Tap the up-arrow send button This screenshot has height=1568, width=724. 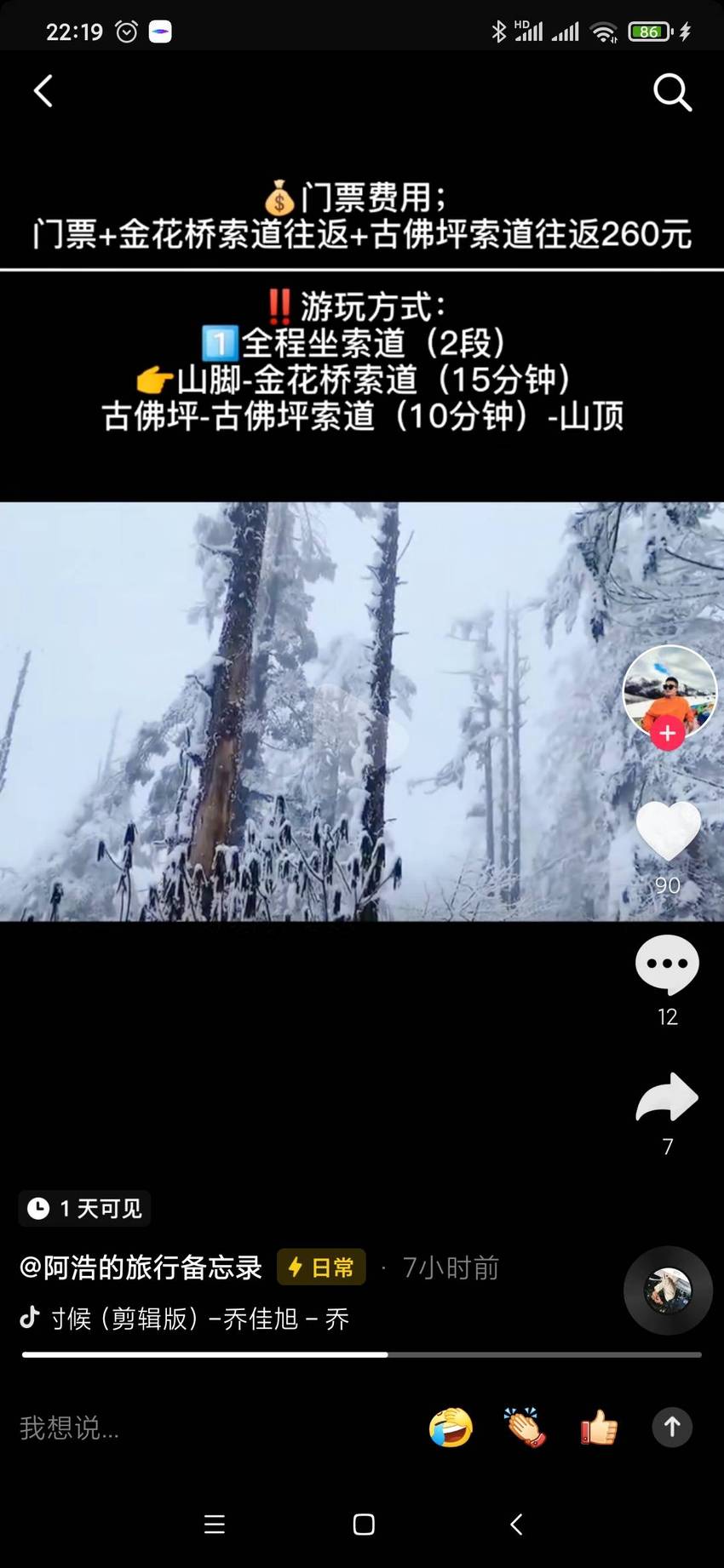pyautogui.click(x=672, y=1427)
